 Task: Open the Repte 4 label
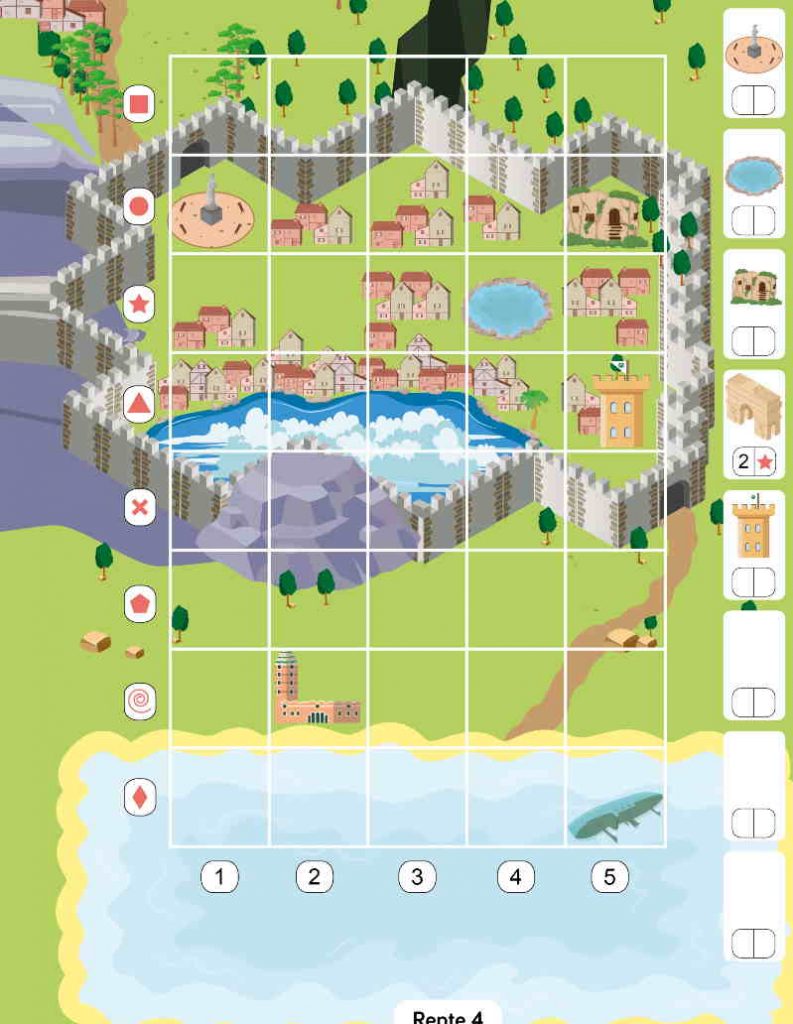[x=447, y=1015]
